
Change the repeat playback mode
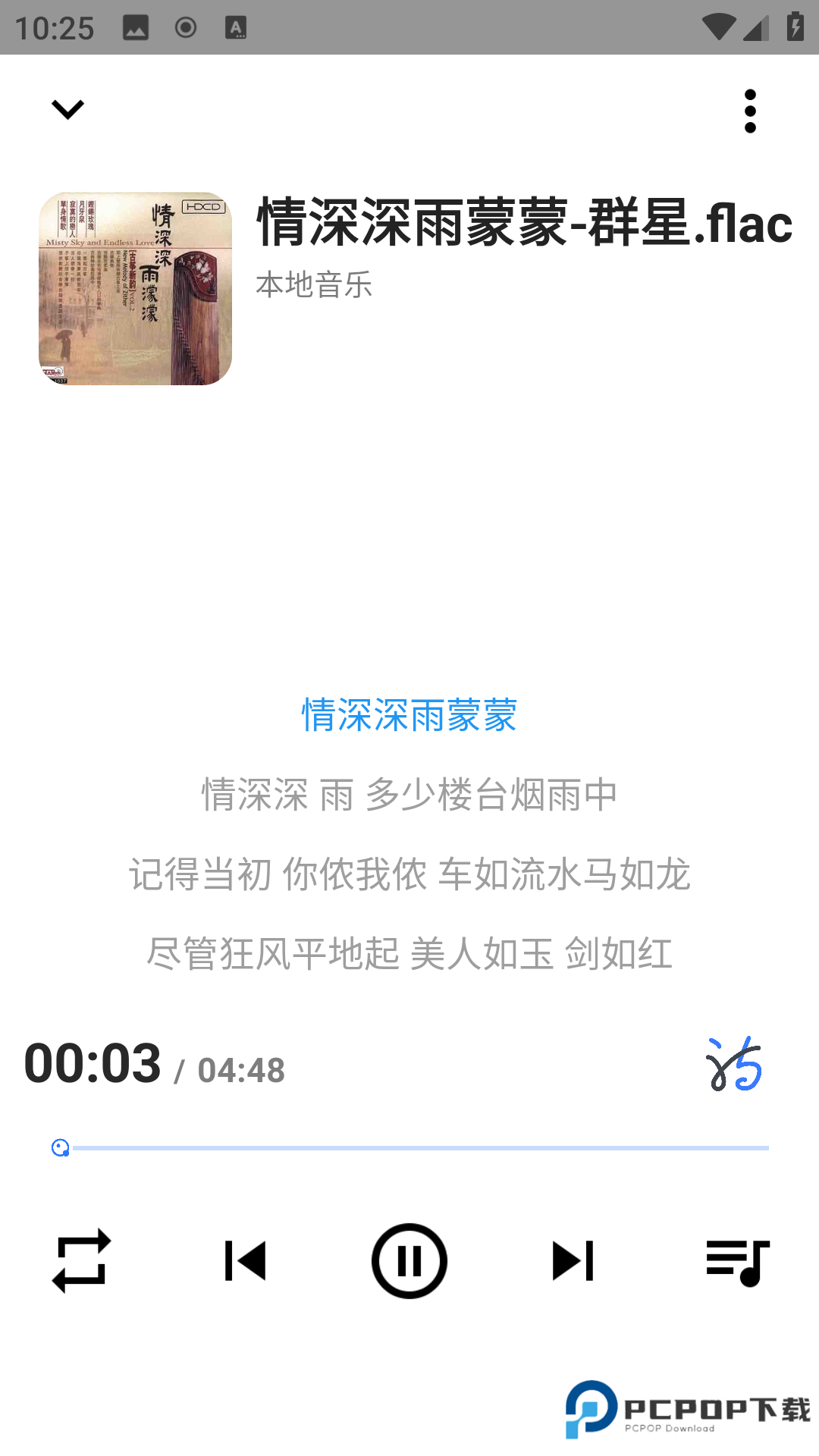tap(82, 1259)
